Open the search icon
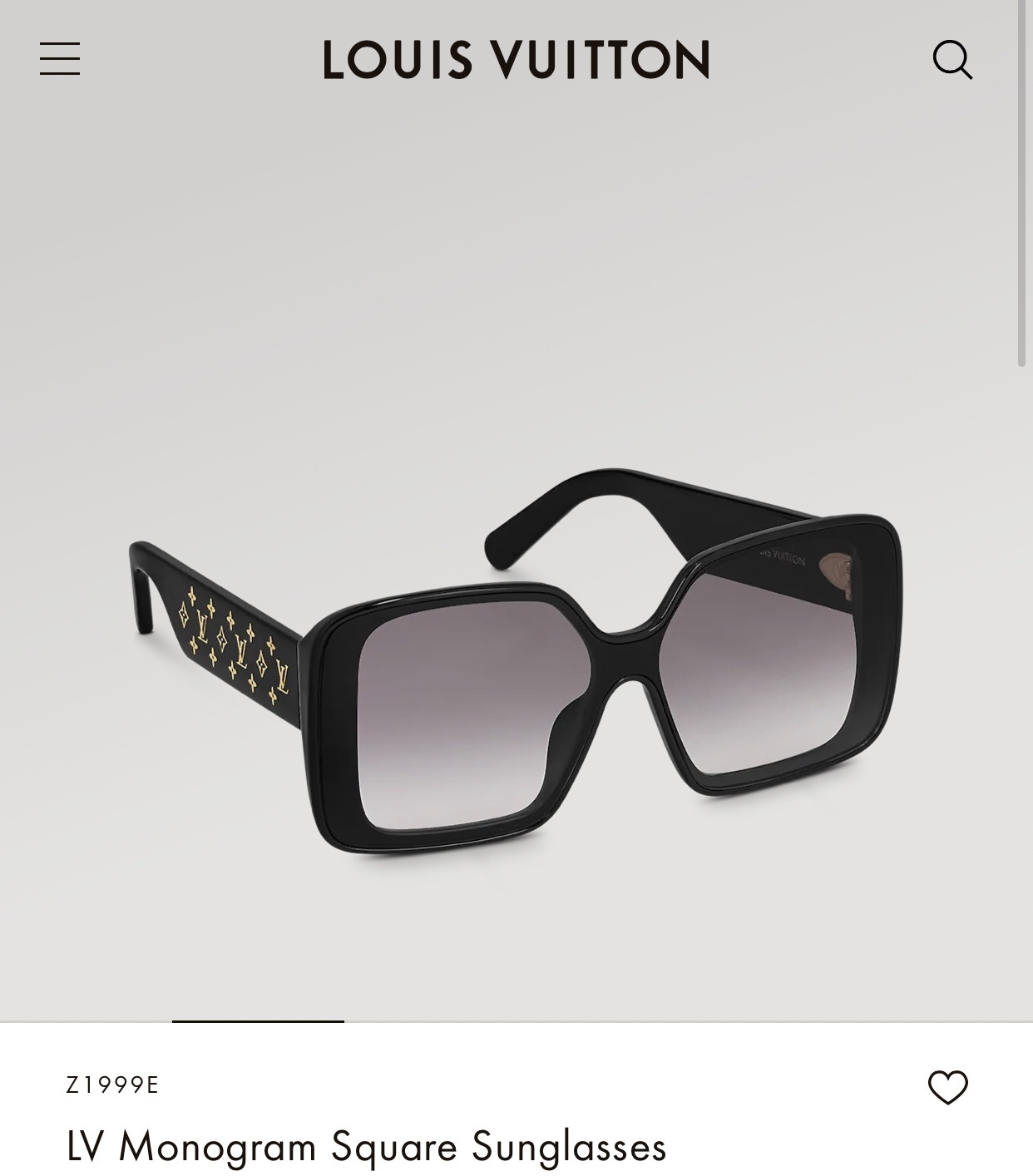The width and height of the screenshot is (1033, 1176). 952,60
